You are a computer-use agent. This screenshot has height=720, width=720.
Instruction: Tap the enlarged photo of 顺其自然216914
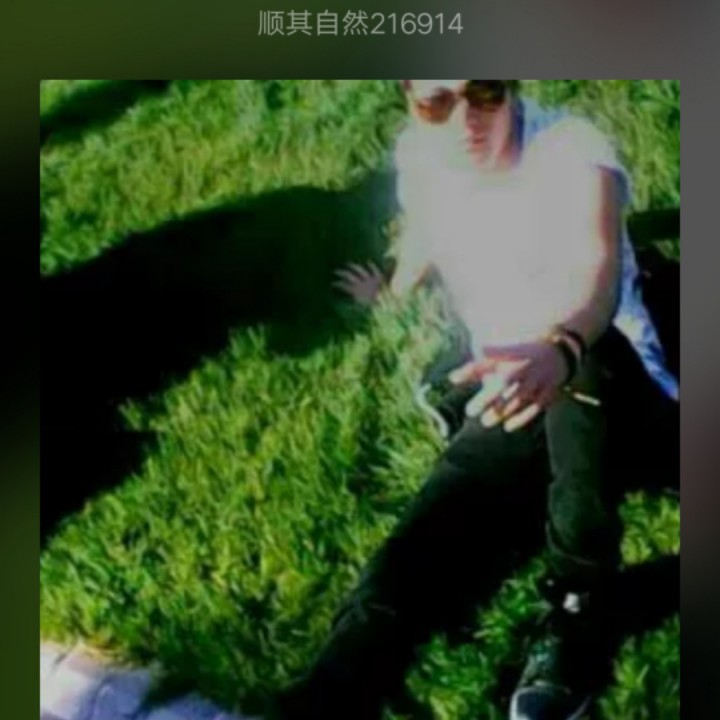360,399
